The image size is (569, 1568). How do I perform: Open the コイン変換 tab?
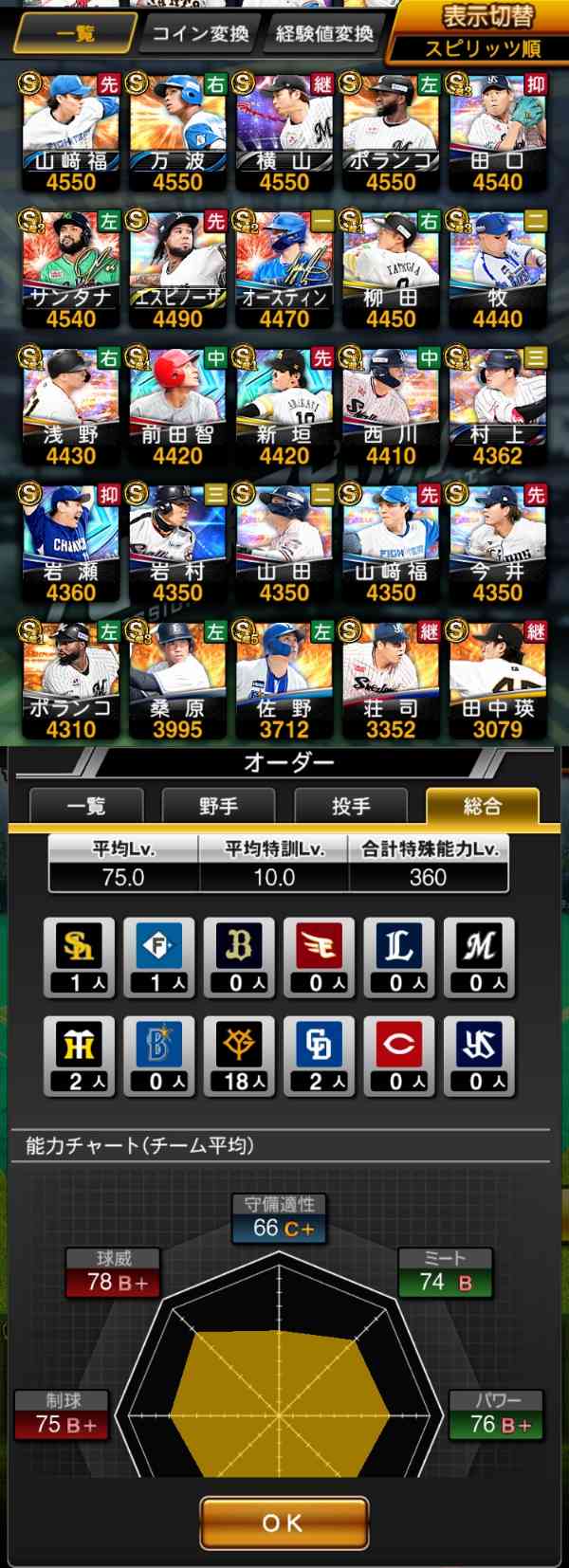200,34
